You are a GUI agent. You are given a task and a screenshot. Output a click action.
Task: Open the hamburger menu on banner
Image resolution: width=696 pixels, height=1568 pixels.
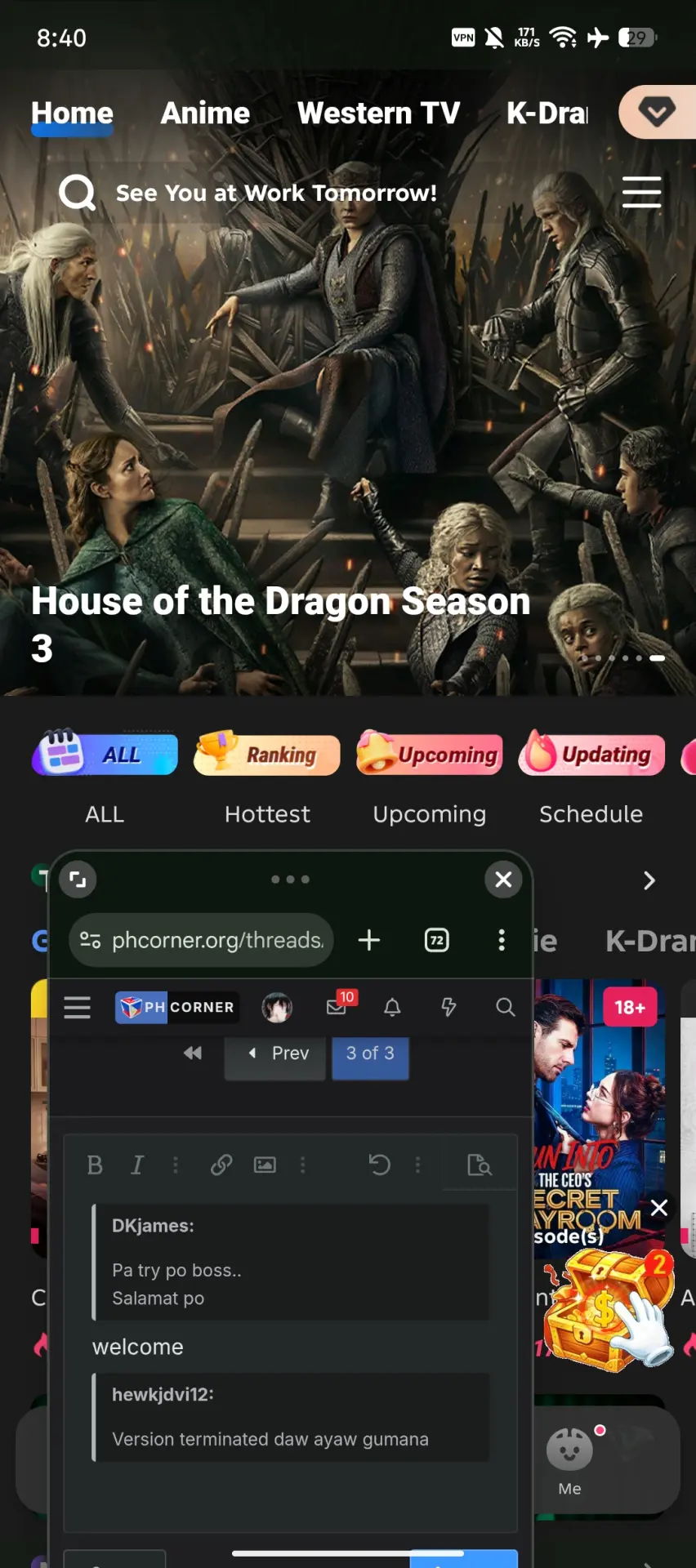coord(641,193)
